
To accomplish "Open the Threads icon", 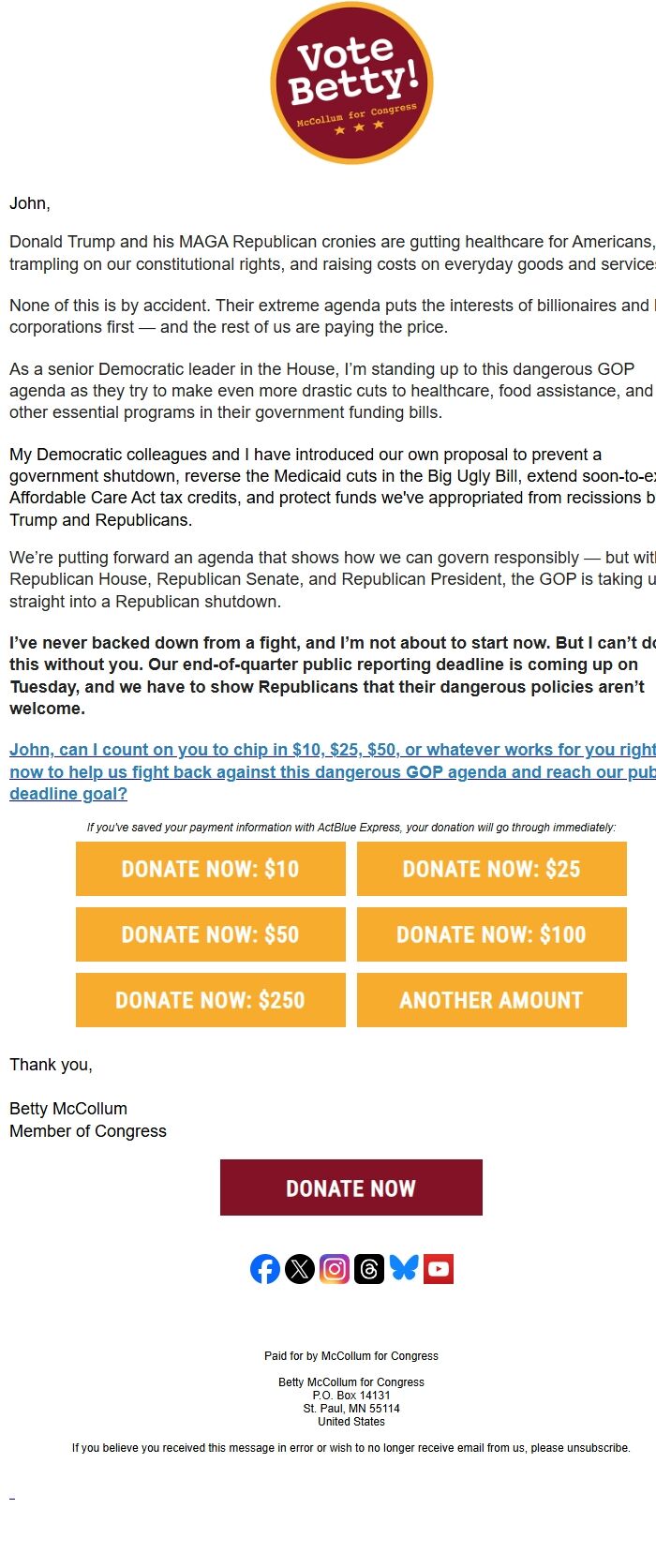I will coord(369,1269).
